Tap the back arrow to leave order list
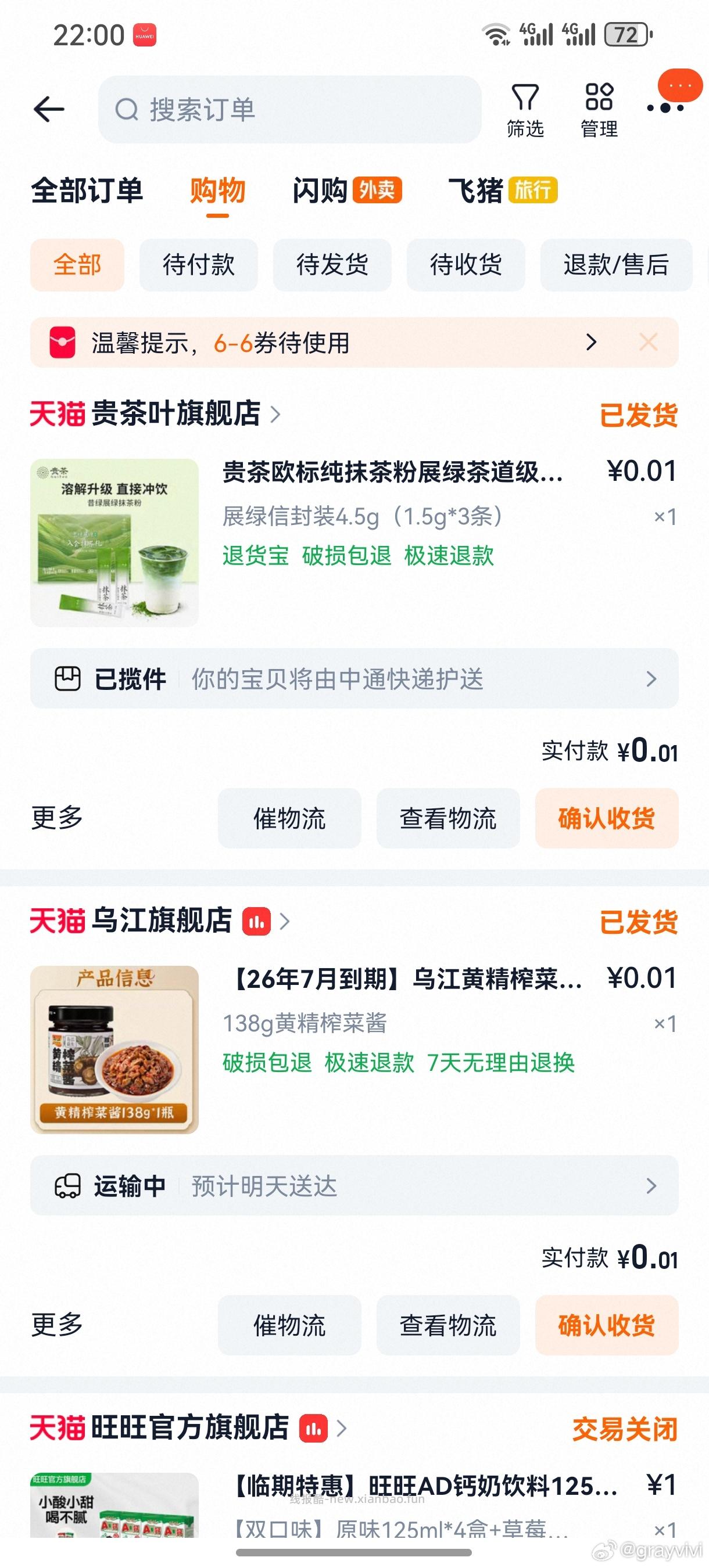The width and height of the screenshot is (709, 1568). point(49,110)
